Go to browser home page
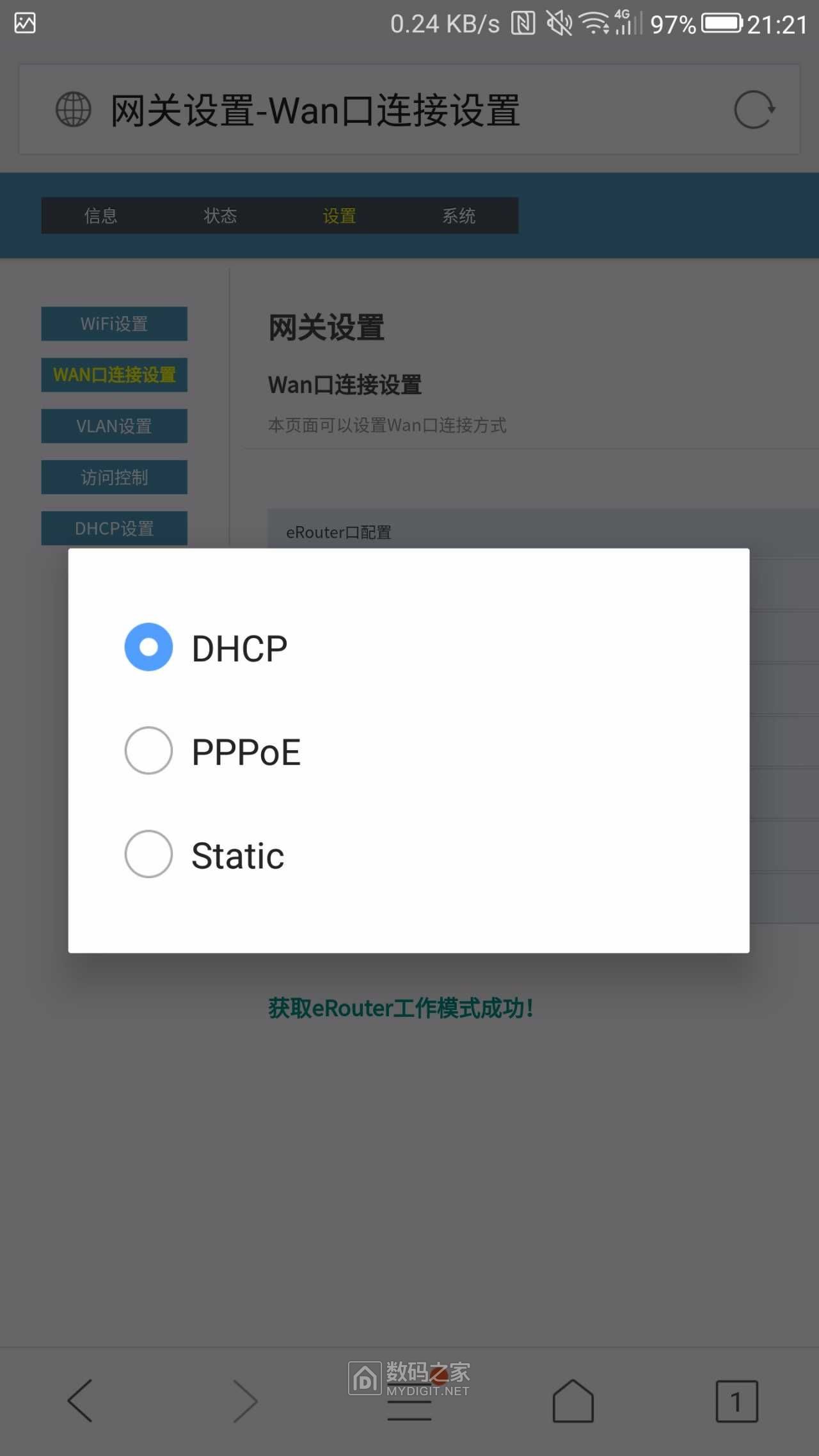Image resolution: width=819 pixels, height=1456 pixels. click(x=573, y=1400)
